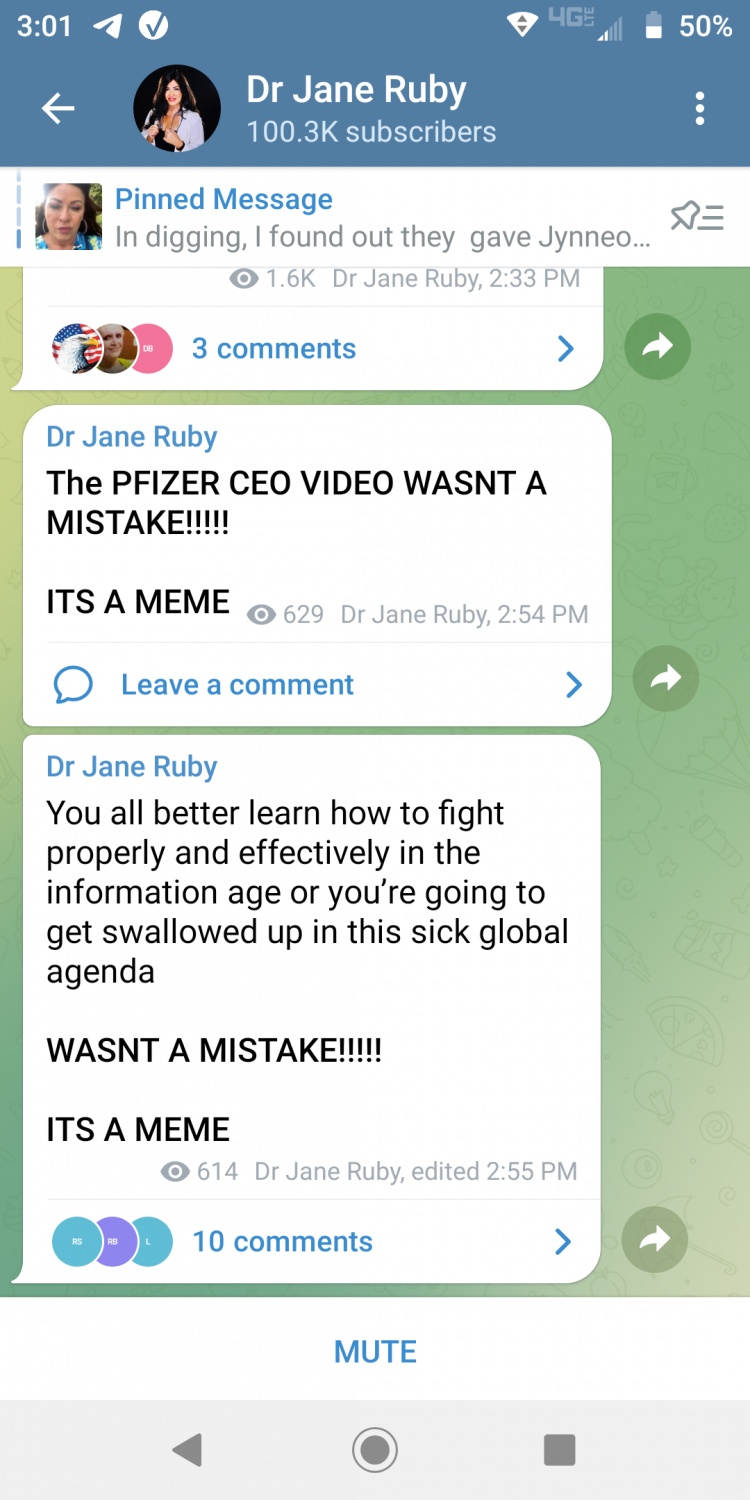Tap the system back button
Image resolution: width=750 pixels, height=1500 pixels.
[188, 1449]
